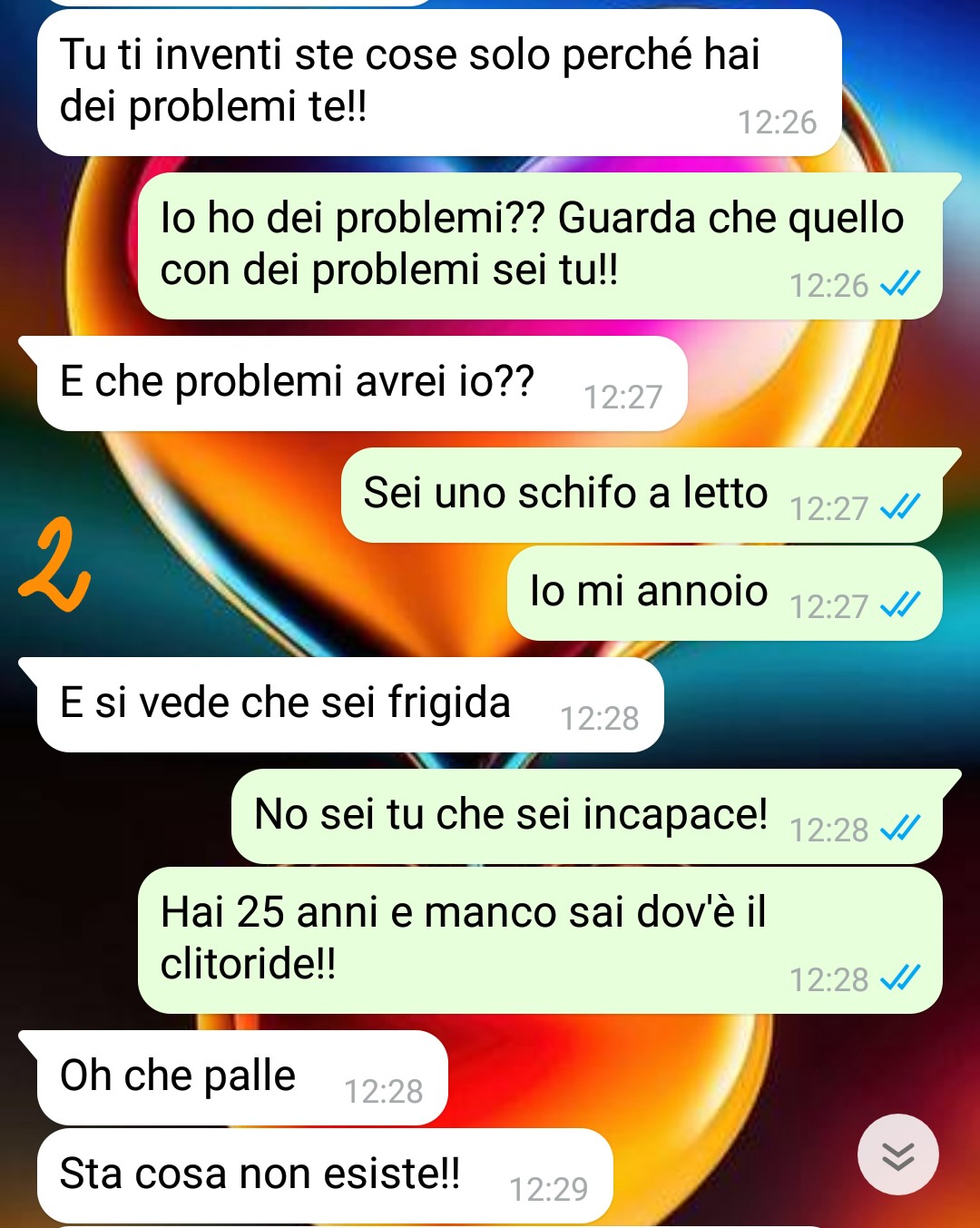The height and width of the screenshot is (1228, 980).
Task: Jump to latest messages with the double-arrow button
Action: (x=897, y=1154)
